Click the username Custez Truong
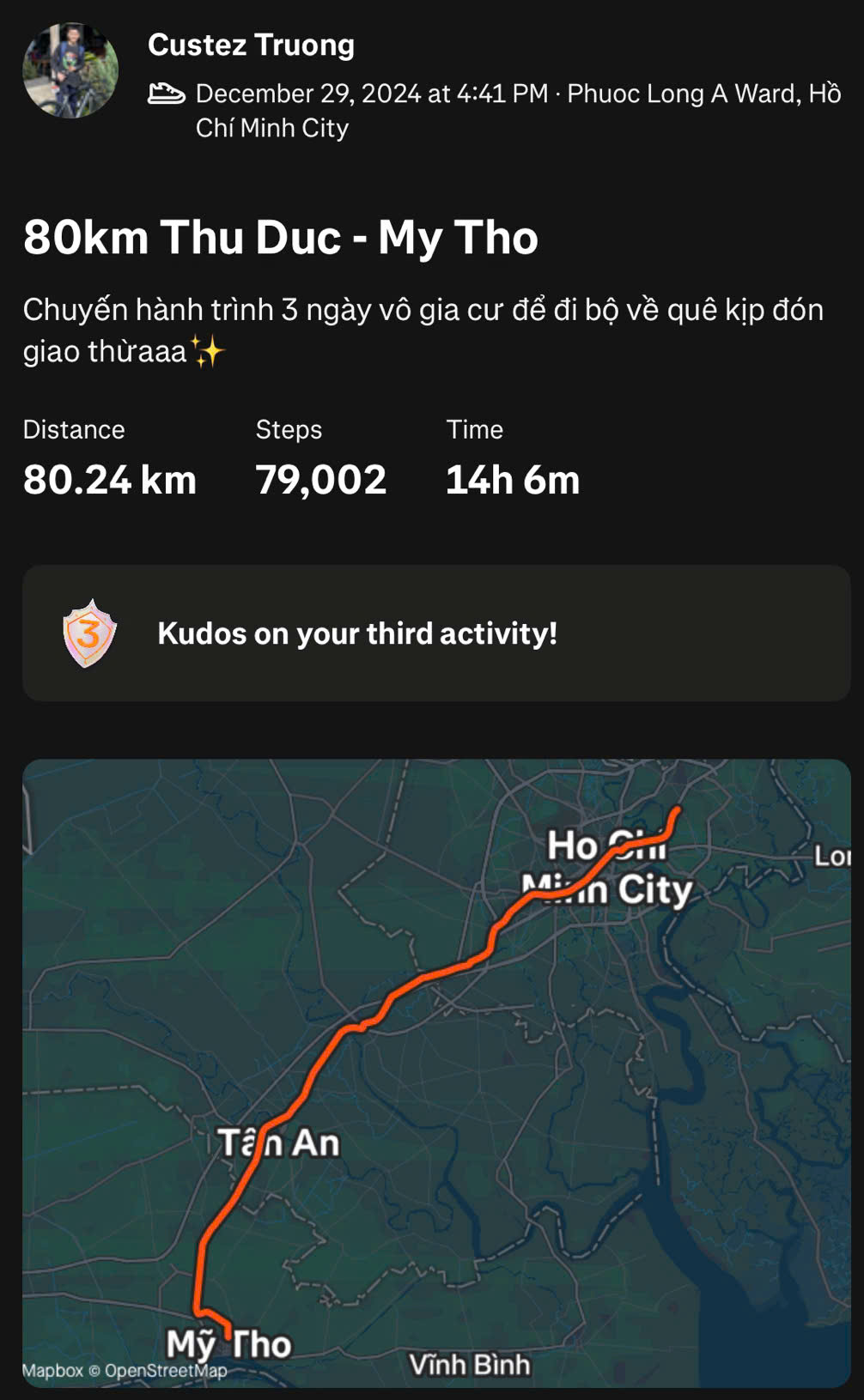 [x=251, y=45]
